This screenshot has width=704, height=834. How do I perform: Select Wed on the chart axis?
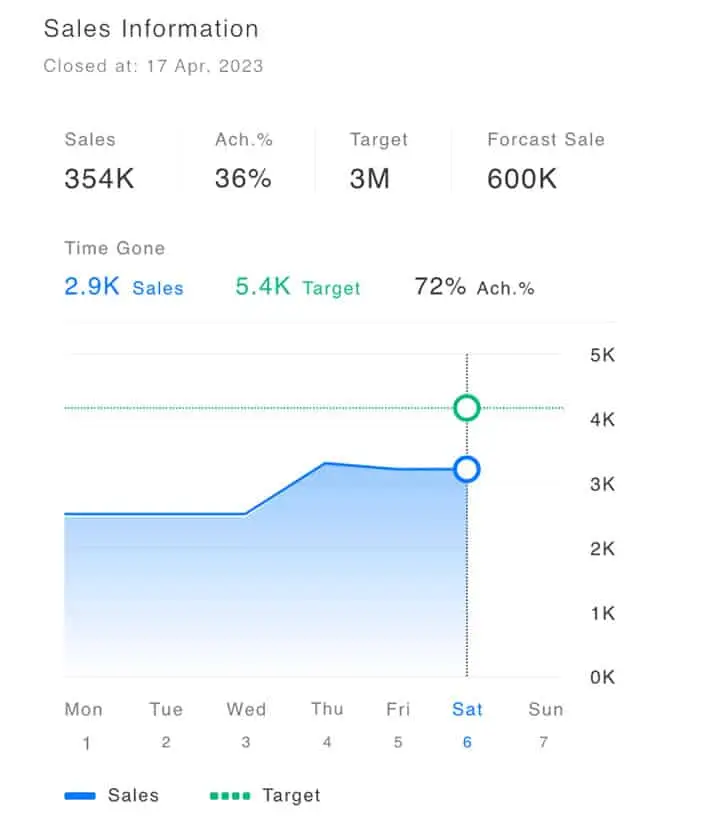click(x=246, y=710)
